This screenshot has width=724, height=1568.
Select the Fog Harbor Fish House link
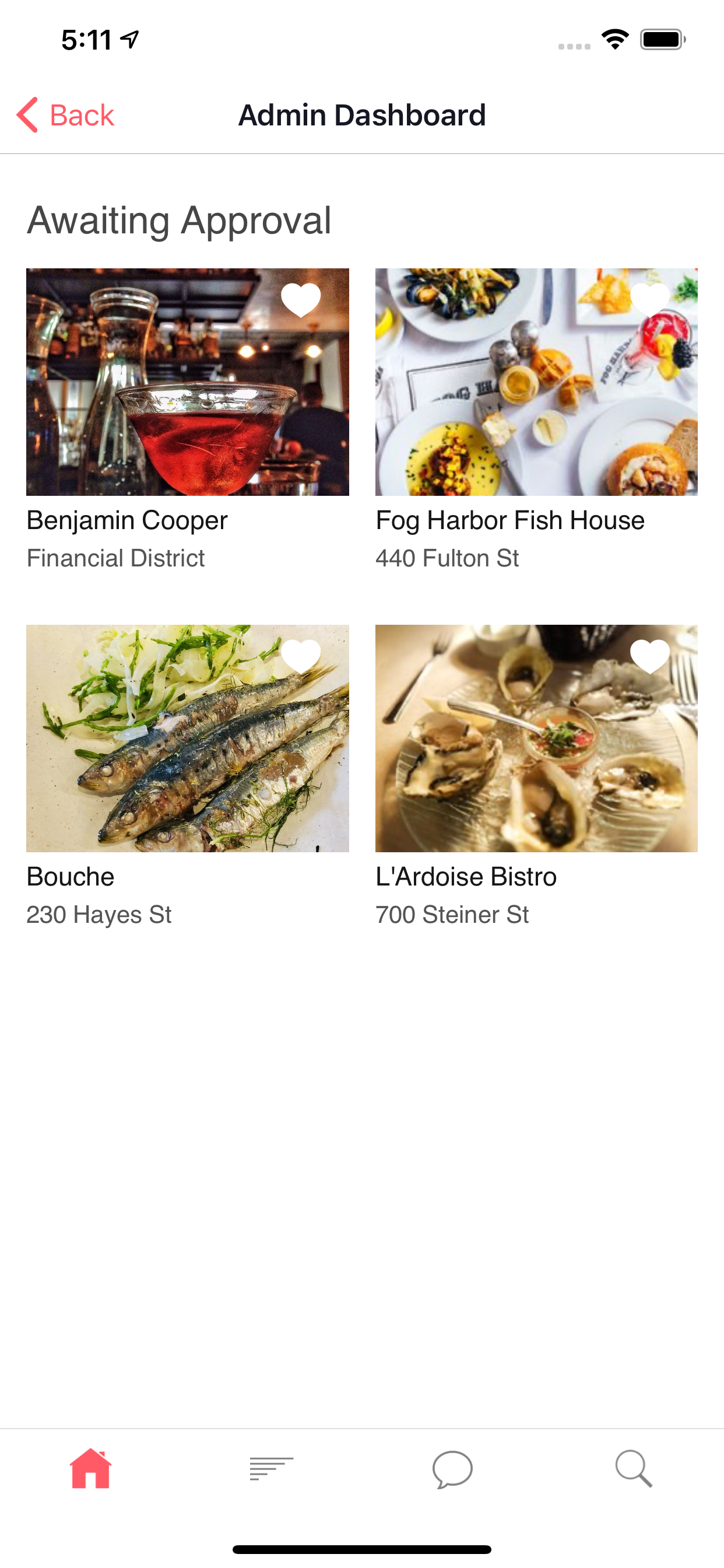[x=510, y=520]
